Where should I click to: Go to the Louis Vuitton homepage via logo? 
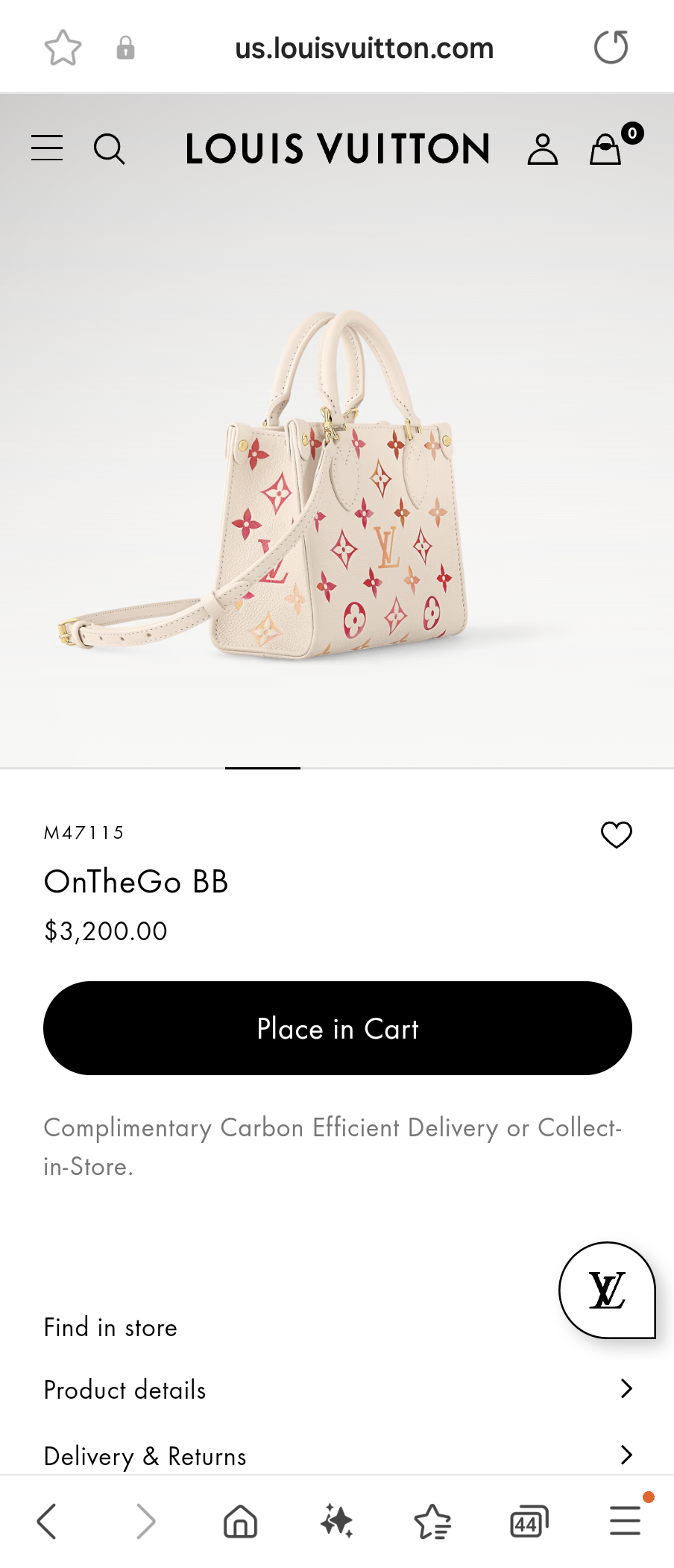337,148
